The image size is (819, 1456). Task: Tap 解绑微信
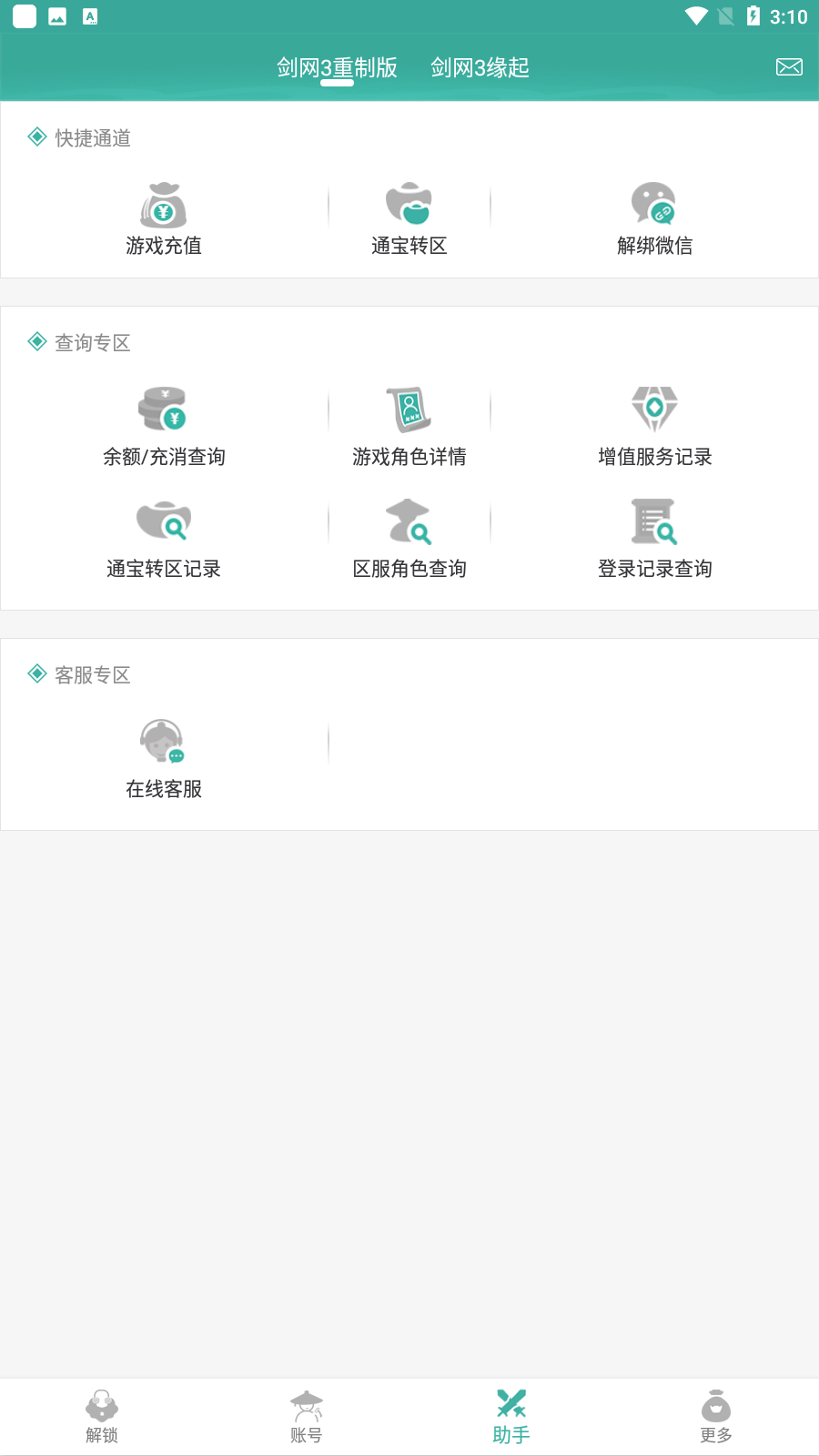point(655,219)
